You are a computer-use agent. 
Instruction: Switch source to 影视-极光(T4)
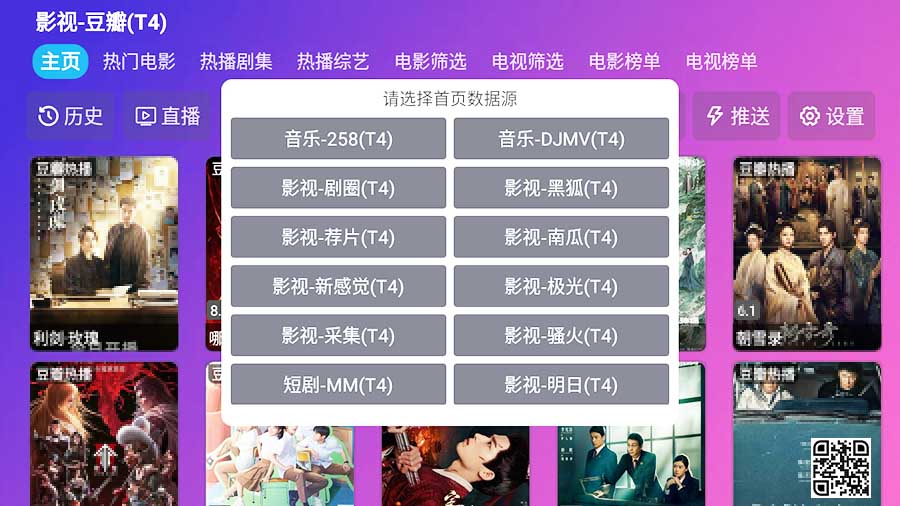pyautogui.click(x=561, y=286)
